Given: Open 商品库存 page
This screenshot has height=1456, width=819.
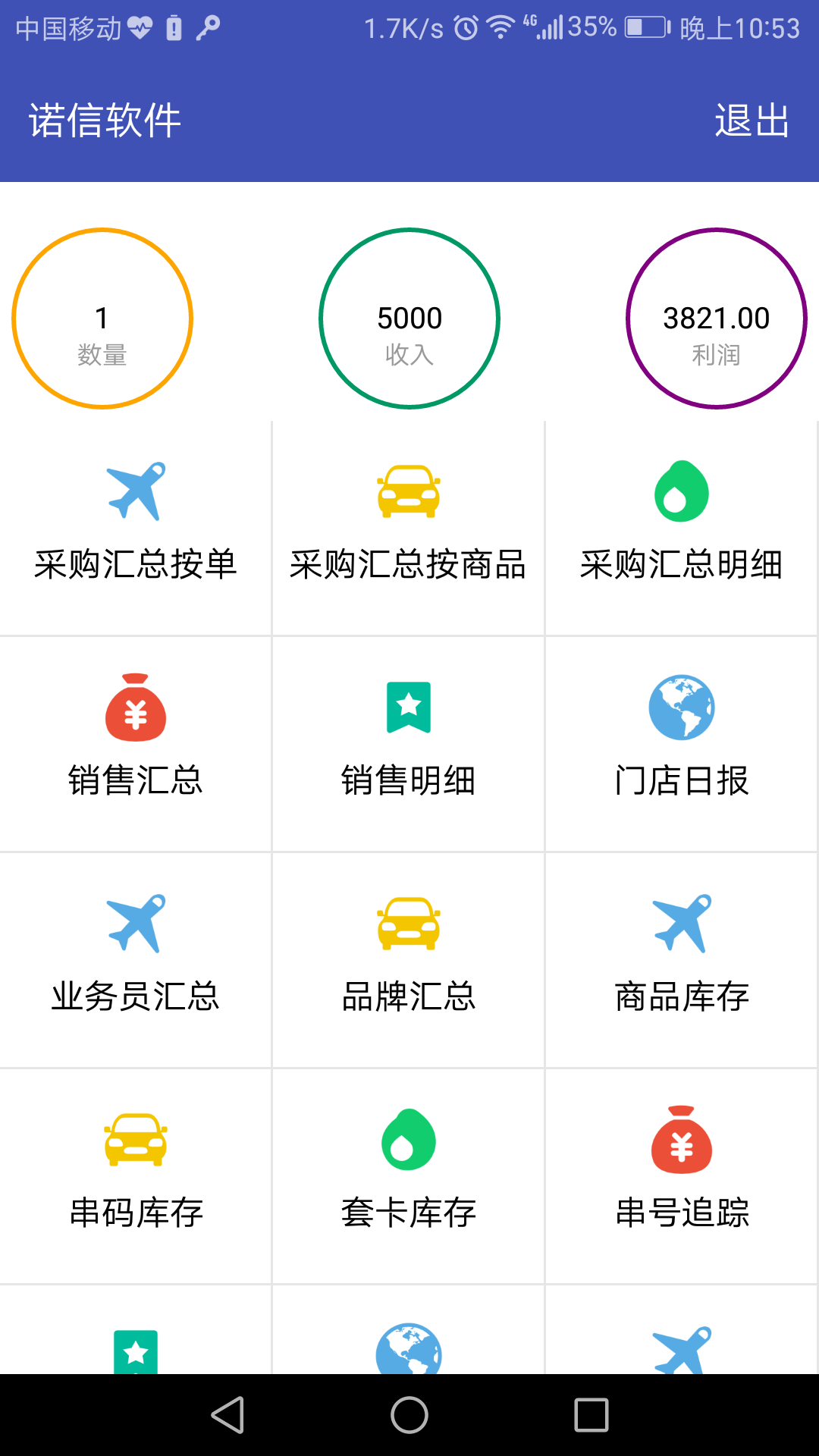Looking at the screenshot, I should 682,961.
